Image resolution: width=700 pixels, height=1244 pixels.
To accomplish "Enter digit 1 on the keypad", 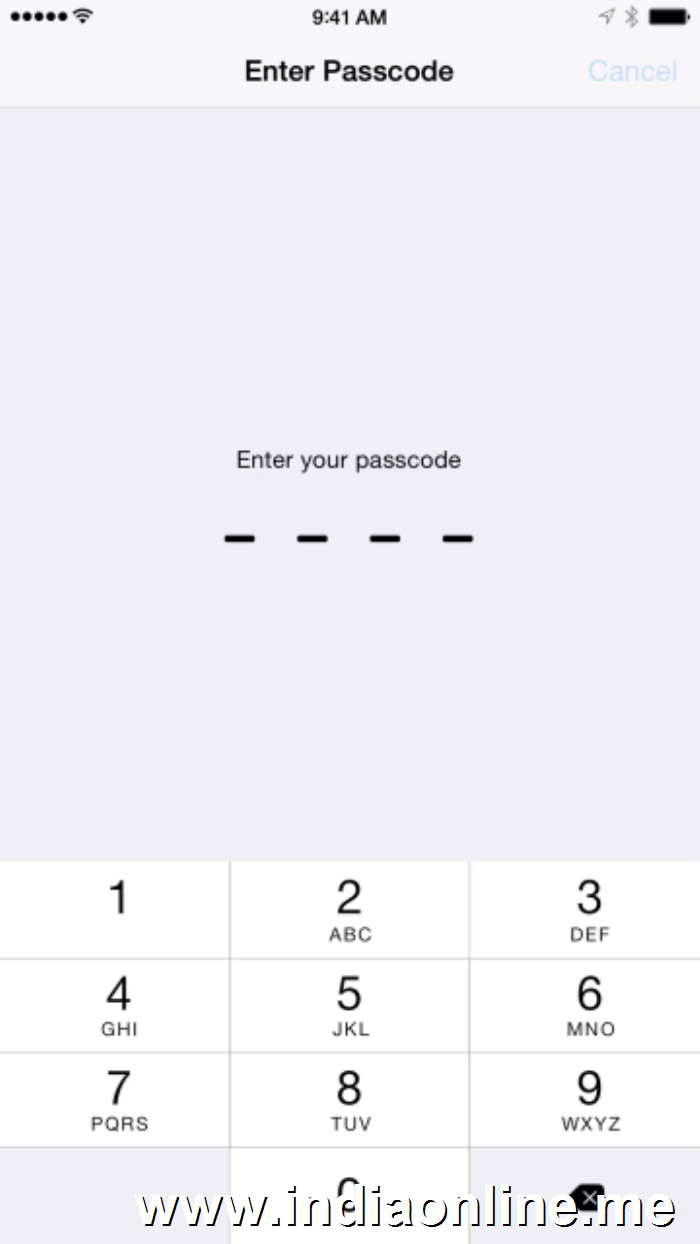I will tap(114, 910).
